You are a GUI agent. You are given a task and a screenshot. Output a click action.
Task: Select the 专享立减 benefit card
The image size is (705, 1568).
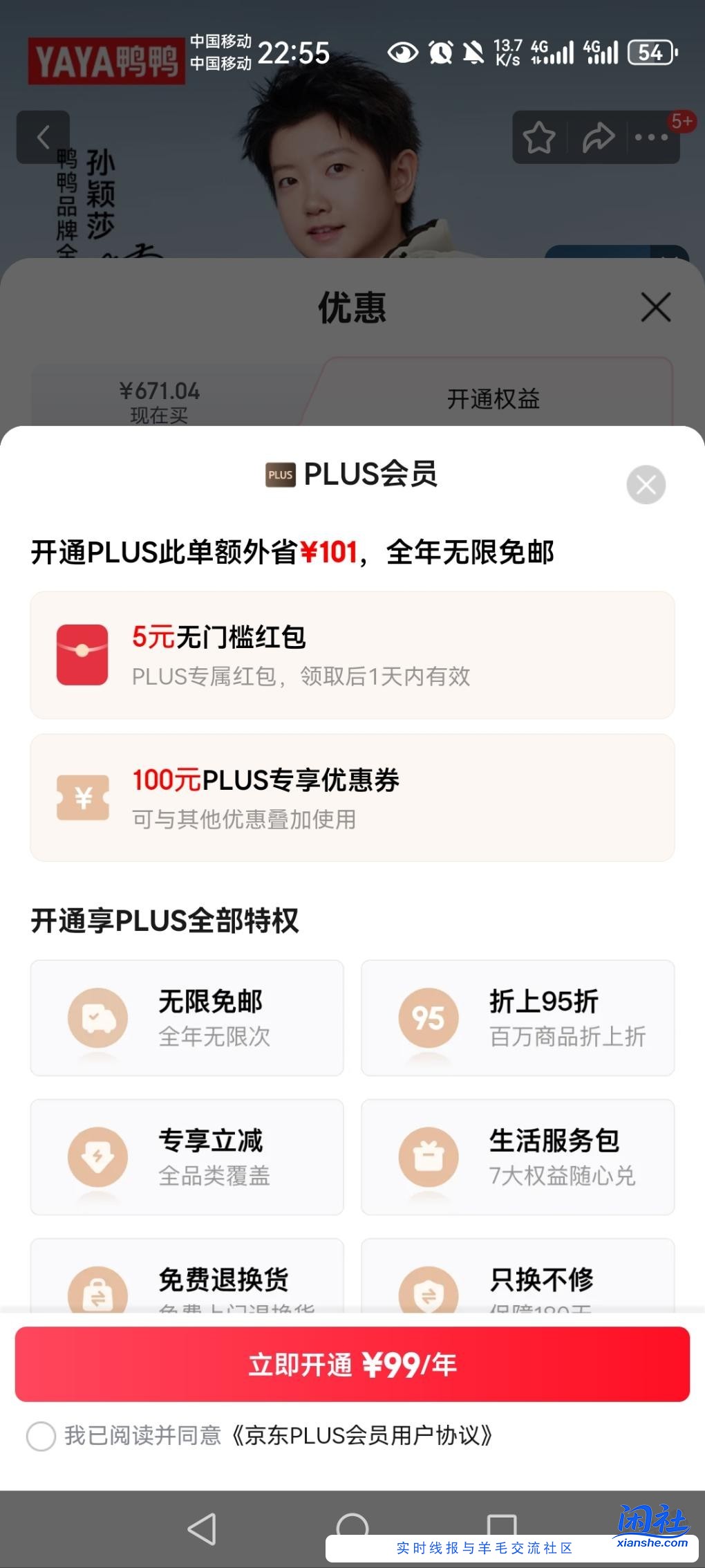(x=185, y=1156)
